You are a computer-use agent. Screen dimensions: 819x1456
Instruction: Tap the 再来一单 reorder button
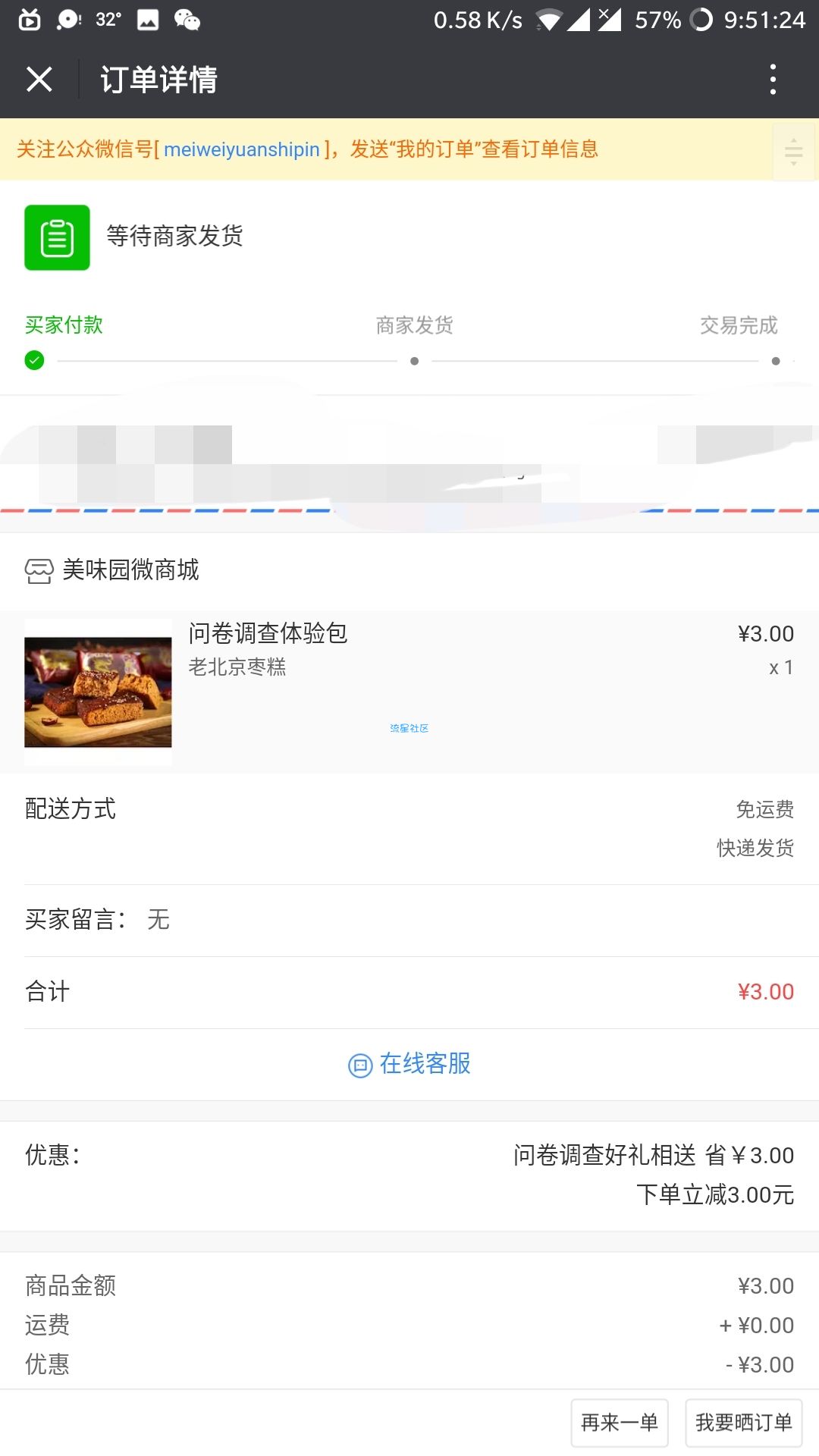click(x=620, y=1423)
